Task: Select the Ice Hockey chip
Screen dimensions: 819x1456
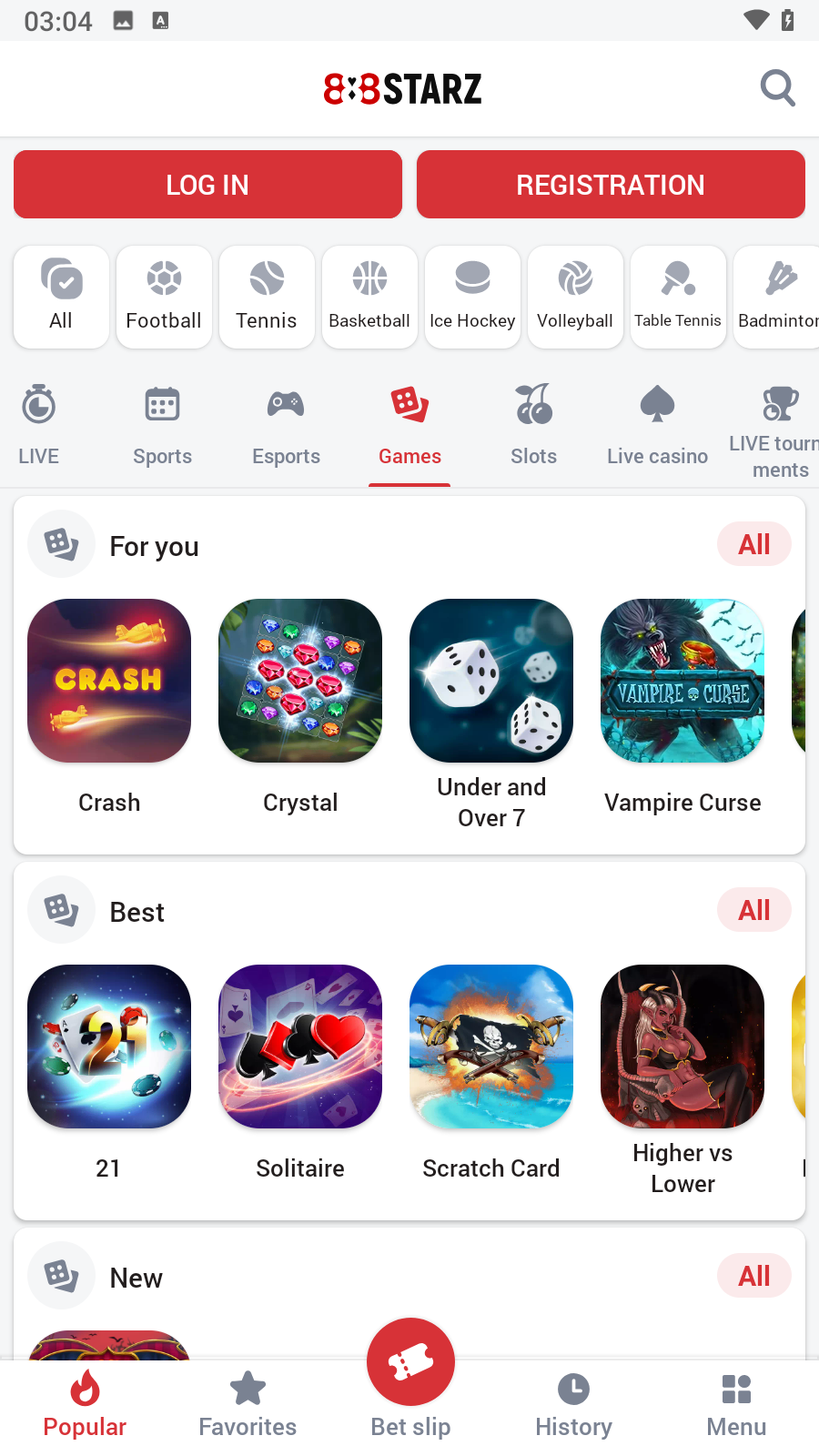Action: click(472, 297)
